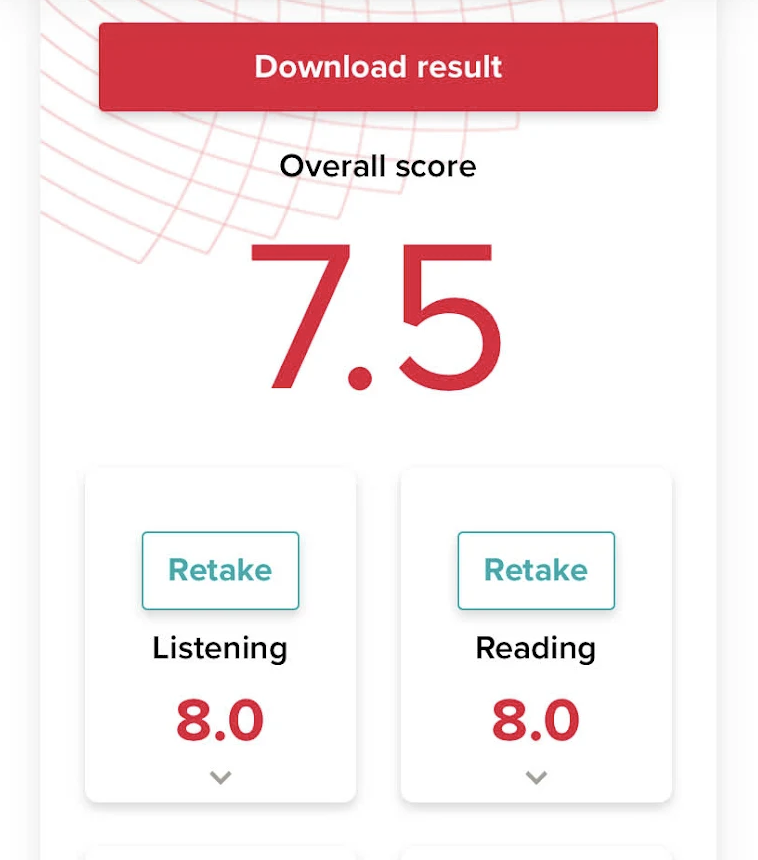Download the test result
Image resolution: width=758 pixels, height=860 pixels.
coord(378,67)
